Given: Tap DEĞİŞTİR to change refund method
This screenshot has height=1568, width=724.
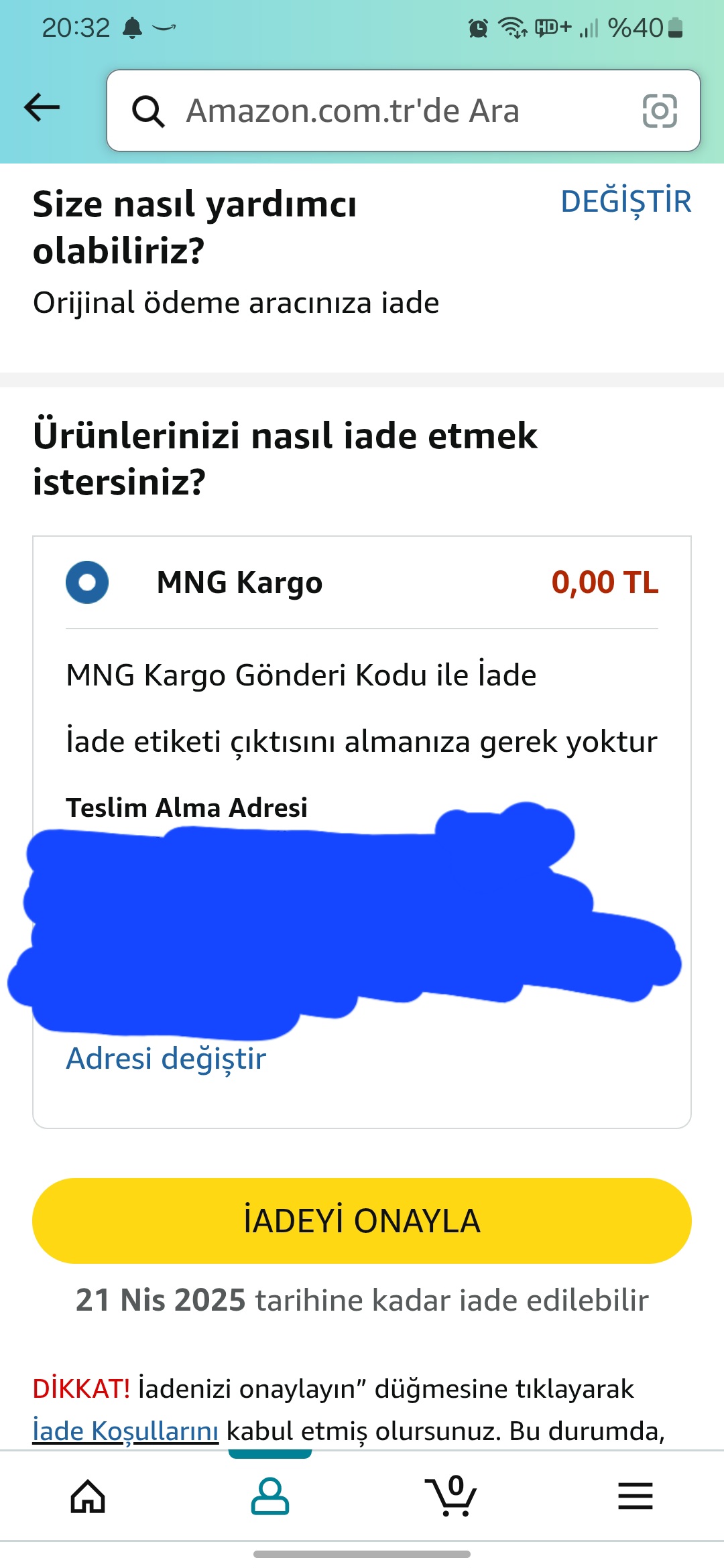Looking at the screenshot, I should 625,202.
